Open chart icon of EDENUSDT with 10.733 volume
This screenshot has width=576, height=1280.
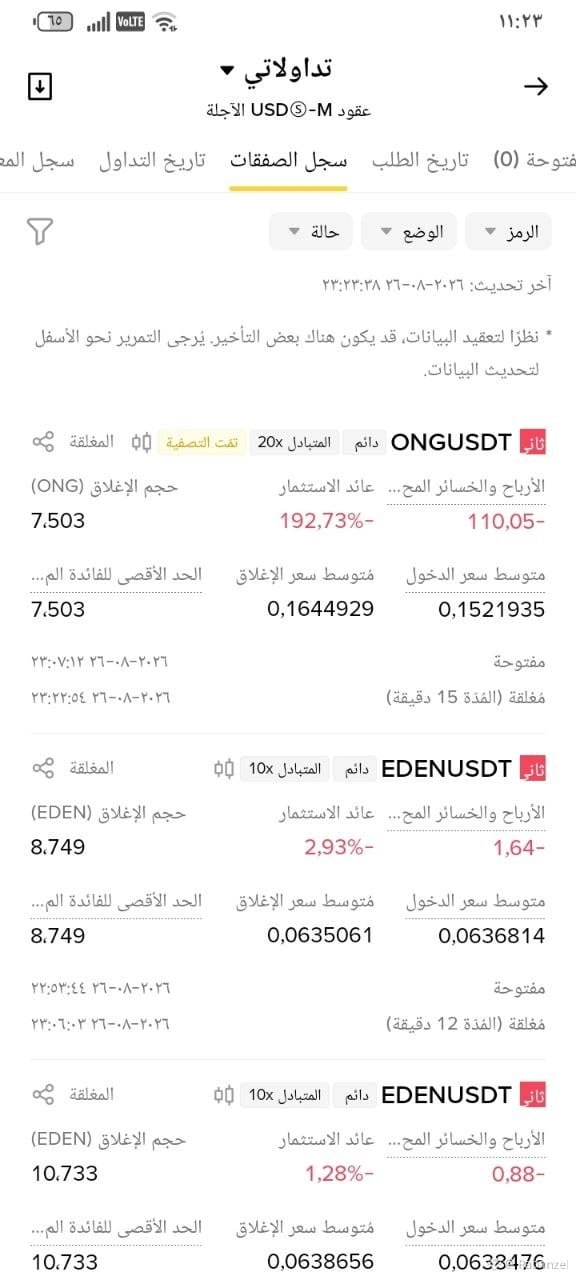[x=224, y=1094]
